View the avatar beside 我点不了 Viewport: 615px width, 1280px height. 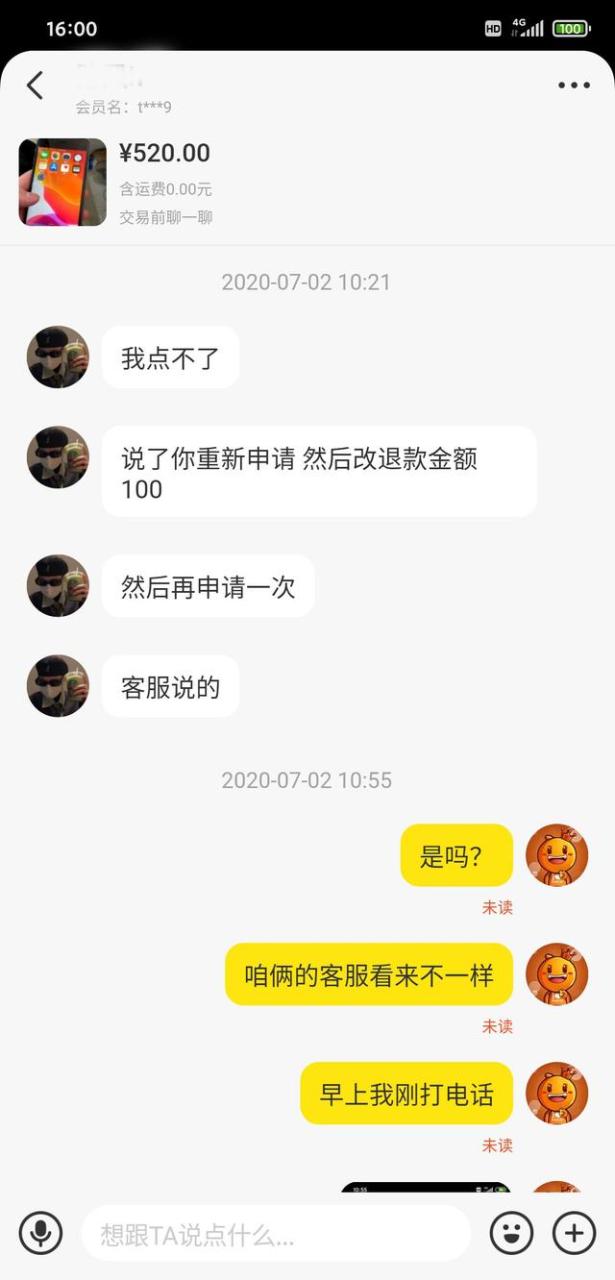coord(58,357)
